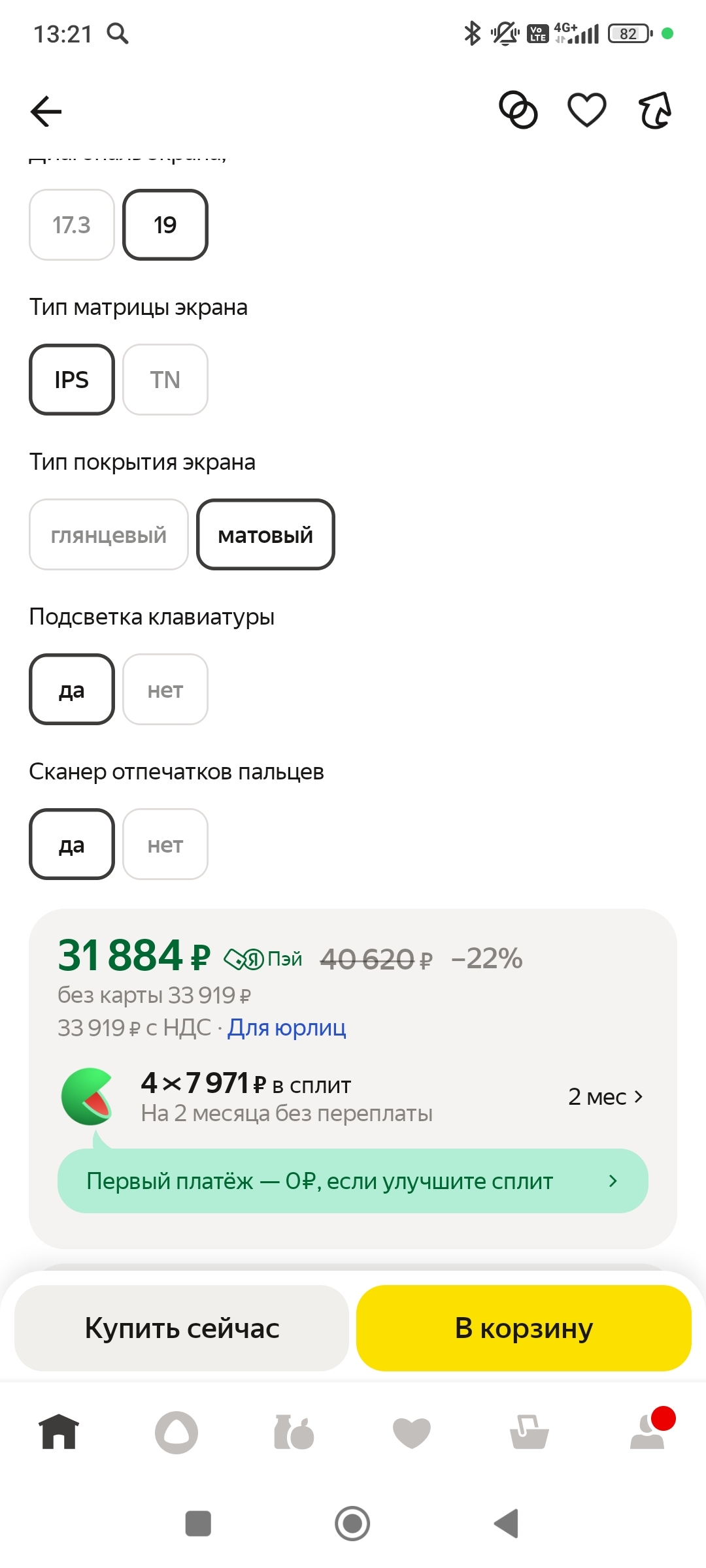
Task: Select the 17.3 screen diagonal option
Action: point(72,225)
